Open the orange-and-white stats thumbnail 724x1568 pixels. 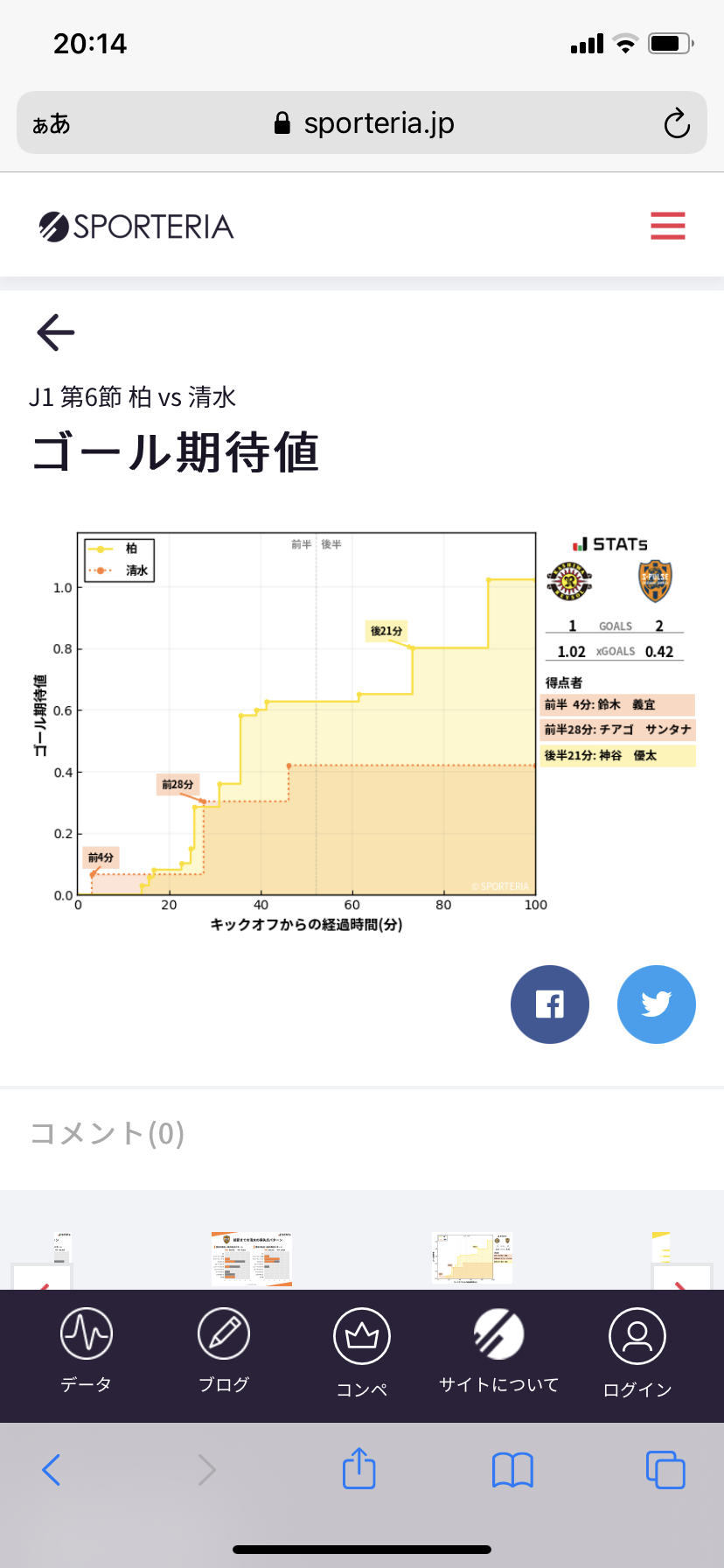[252, 1259]
